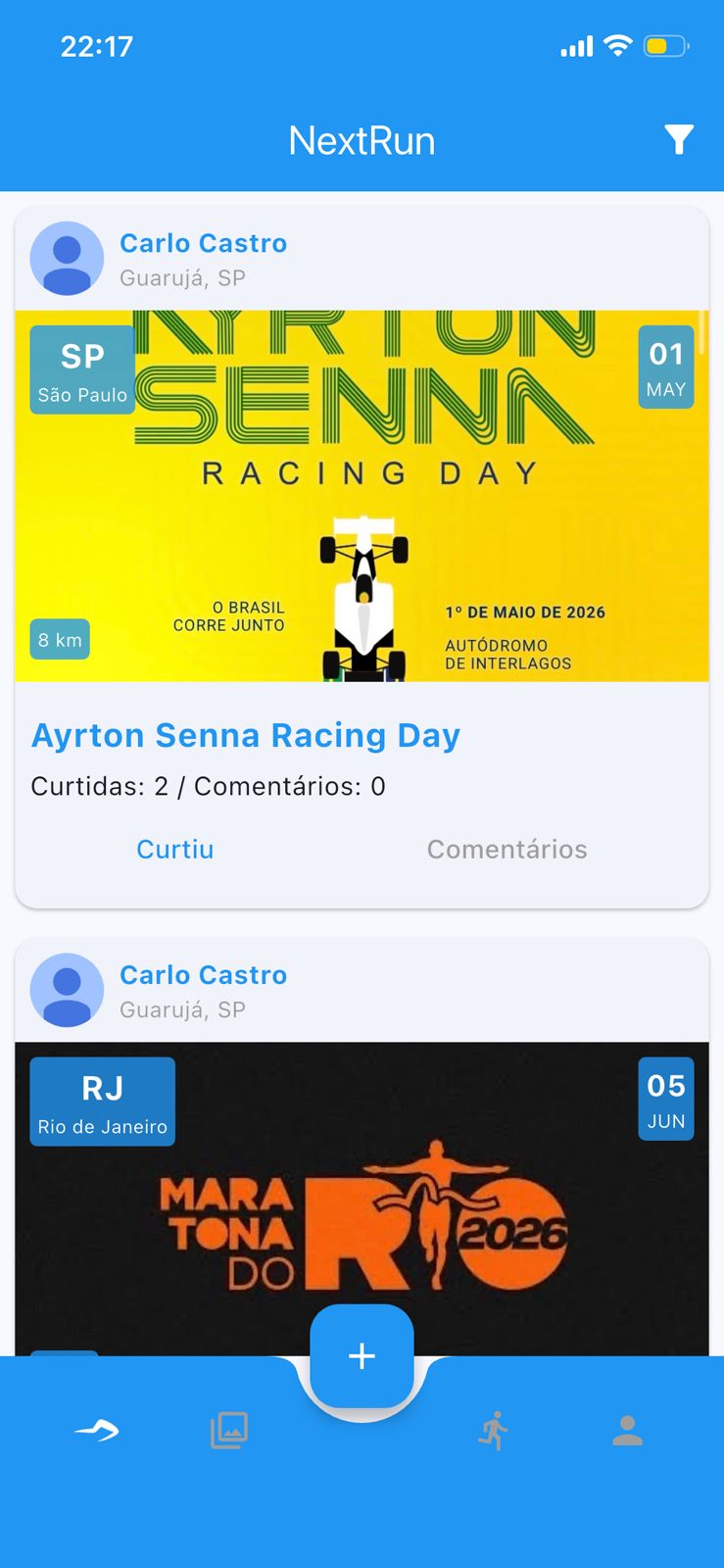724x1568 pixels.
Task: Tap the RJ Rio de Janeiro badge
Action: click(102, 1101)
